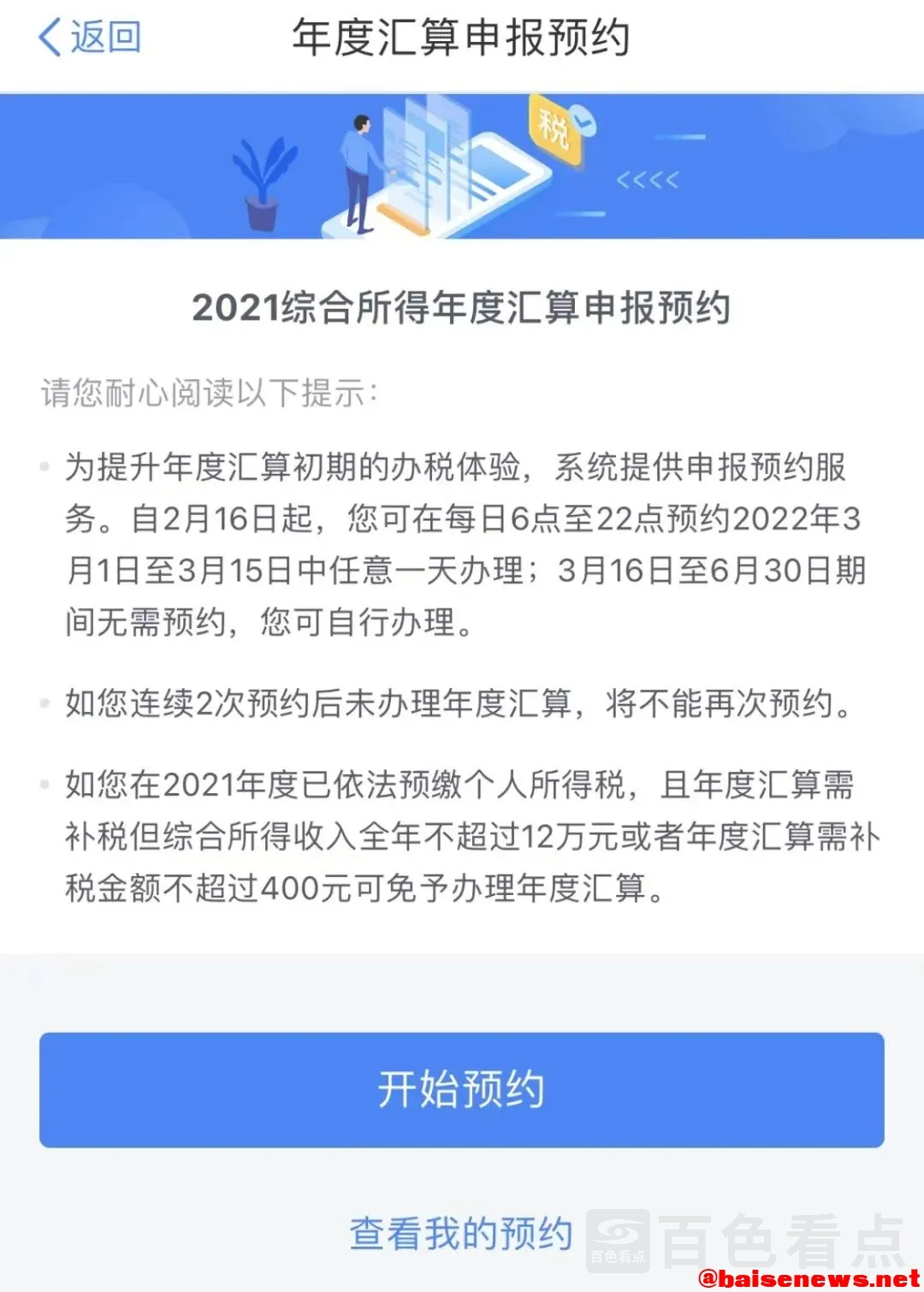This screenshot has height=1292, width=924.
Task: Go back with the 返回 button
Action: pos(90,38)
